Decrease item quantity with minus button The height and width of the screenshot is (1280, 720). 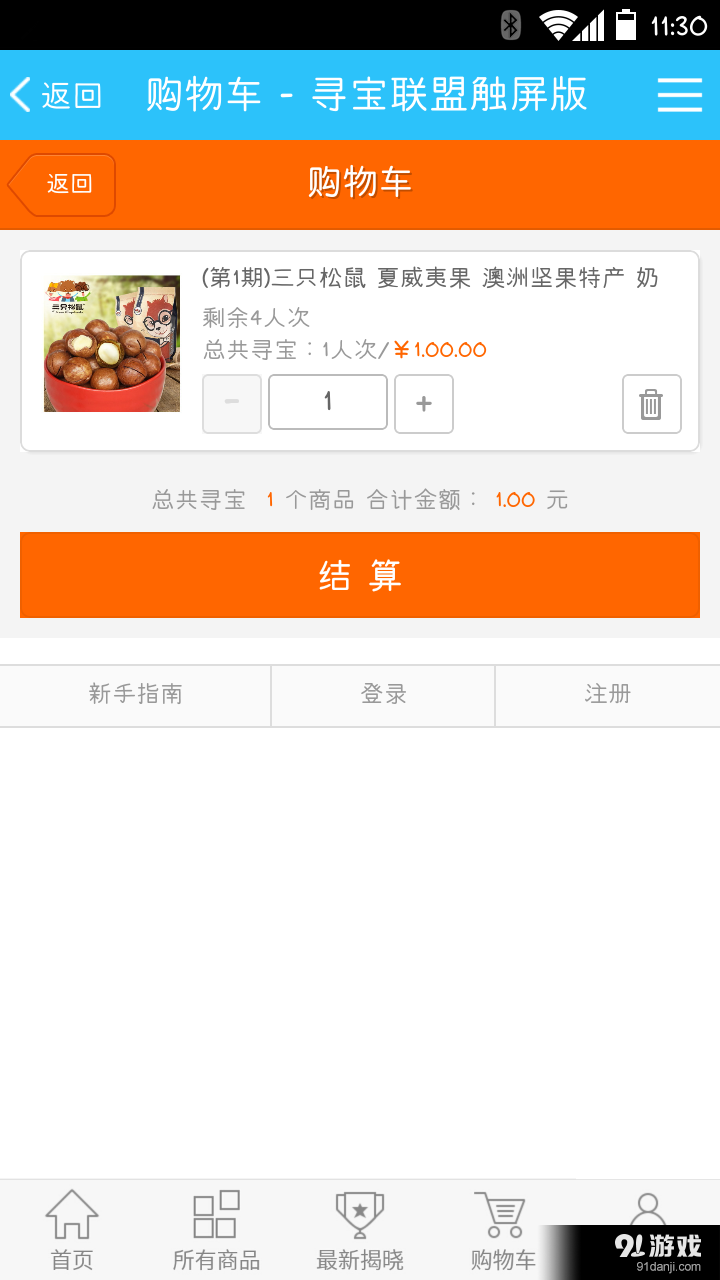232,403
